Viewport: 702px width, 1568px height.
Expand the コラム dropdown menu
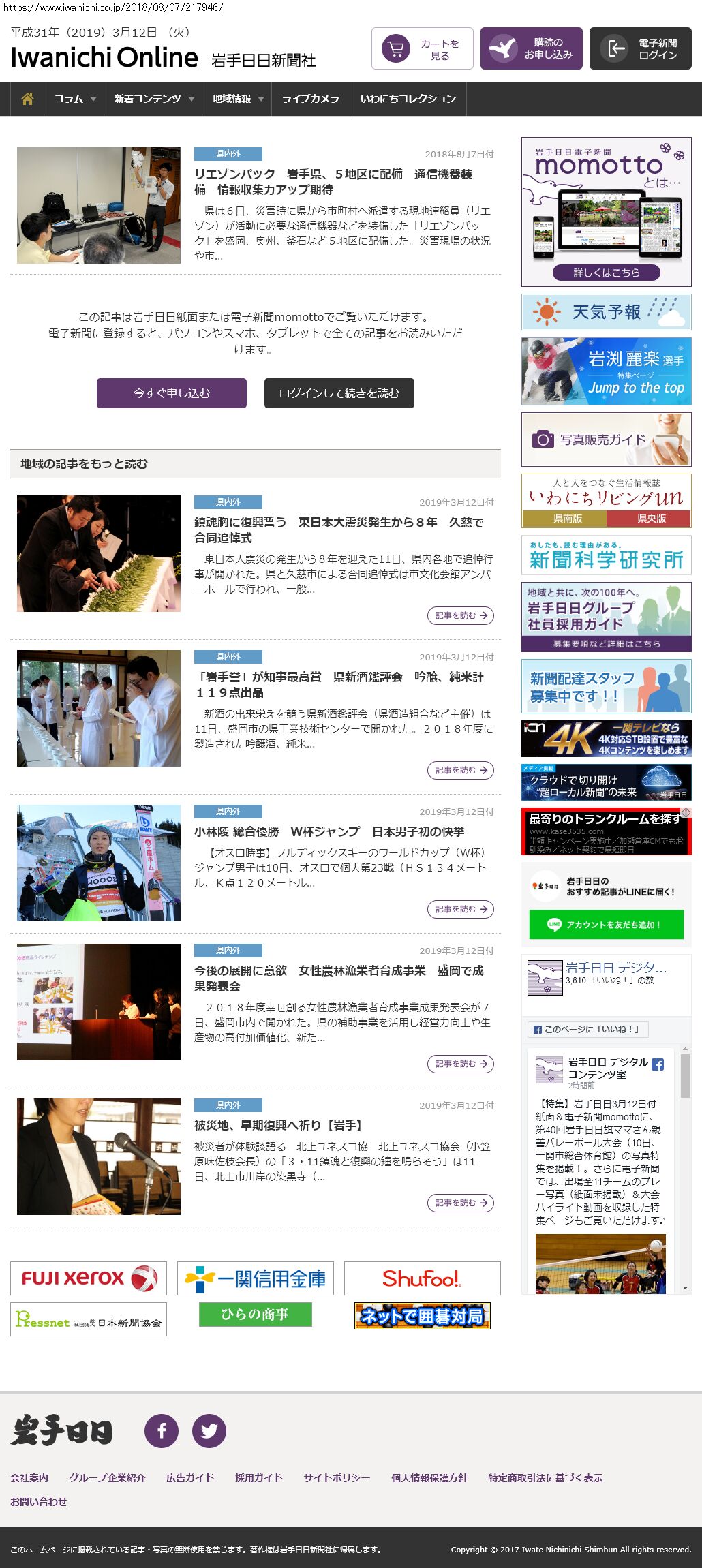(x=74, y=99)
